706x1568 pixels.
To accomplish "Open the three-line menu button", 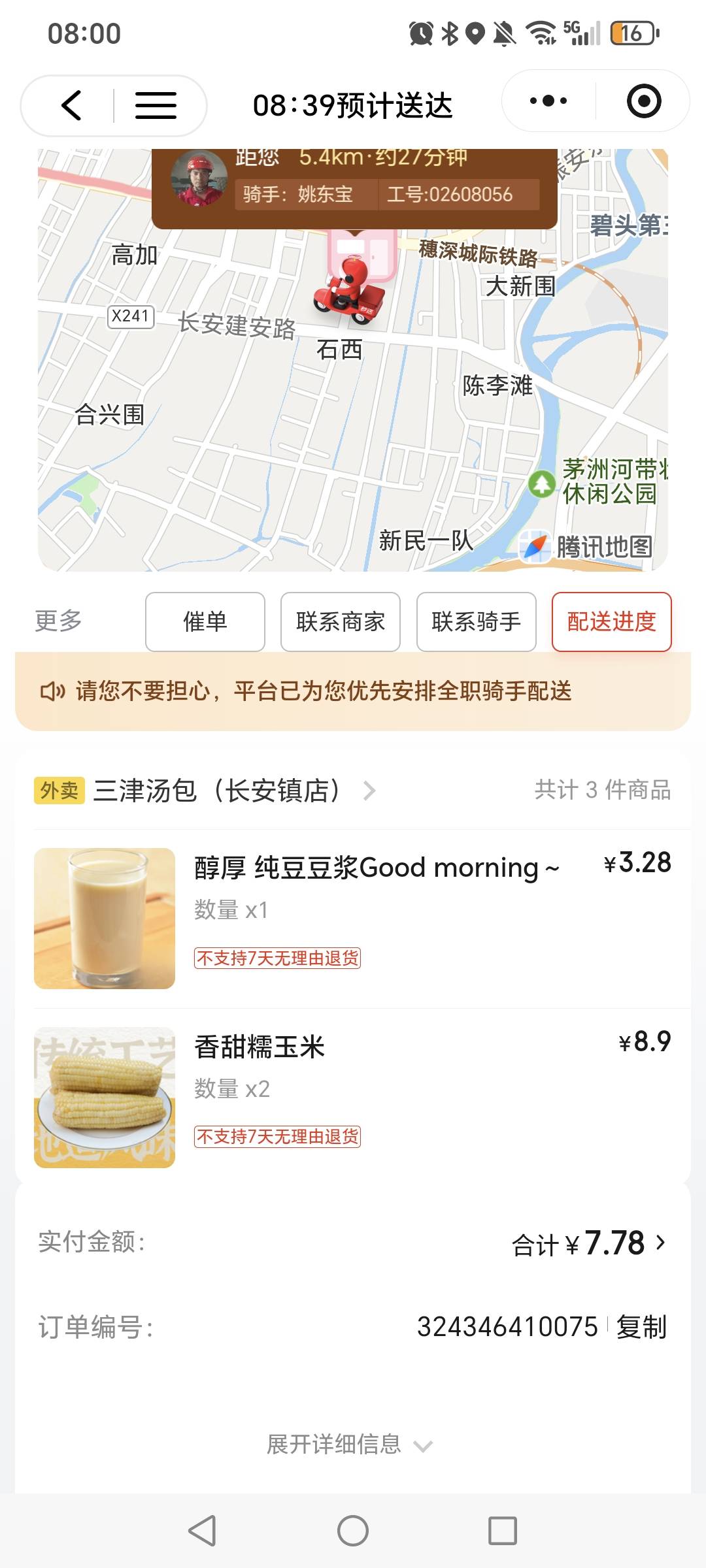I will click(x=156, y=105).
